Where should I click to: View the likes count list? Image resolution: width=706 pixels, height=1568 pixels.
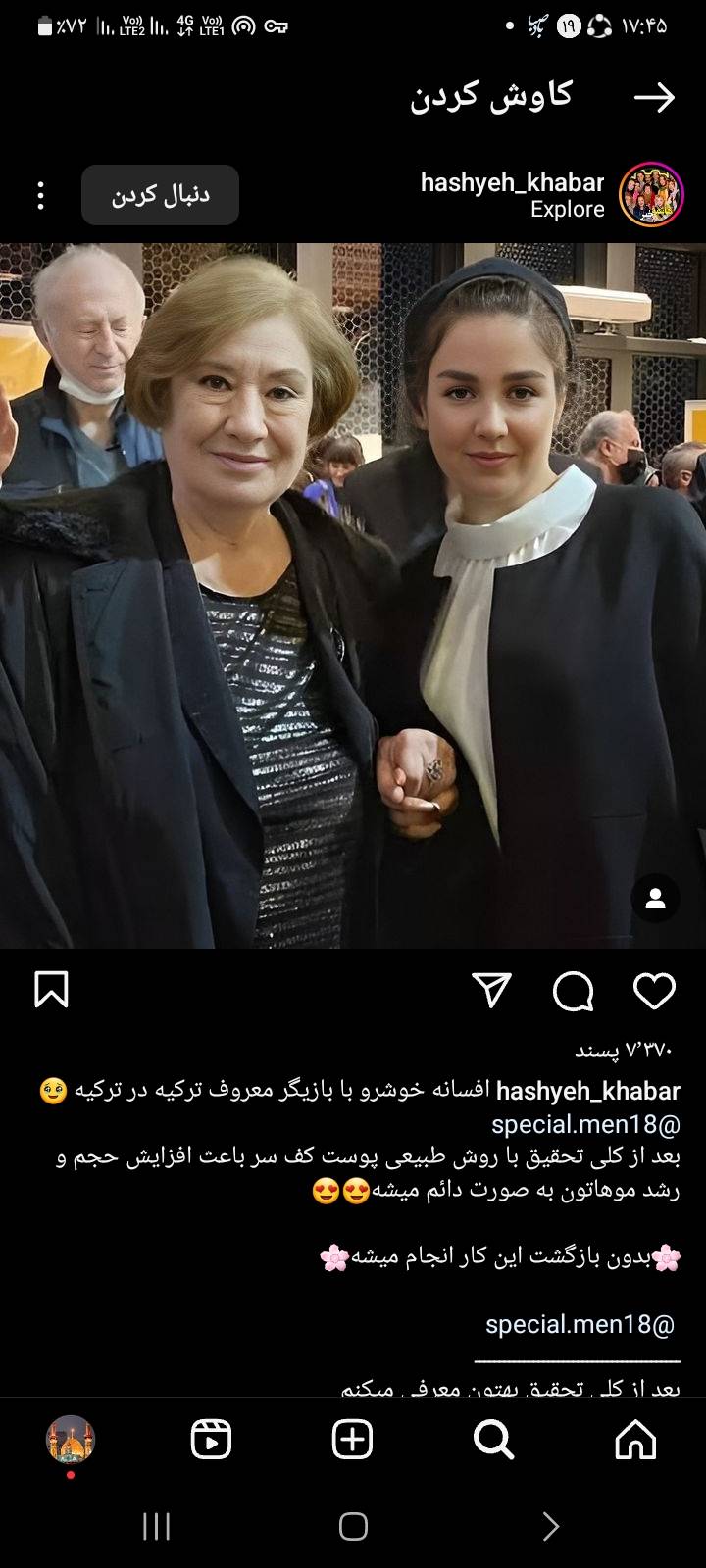pos(624,1051)
